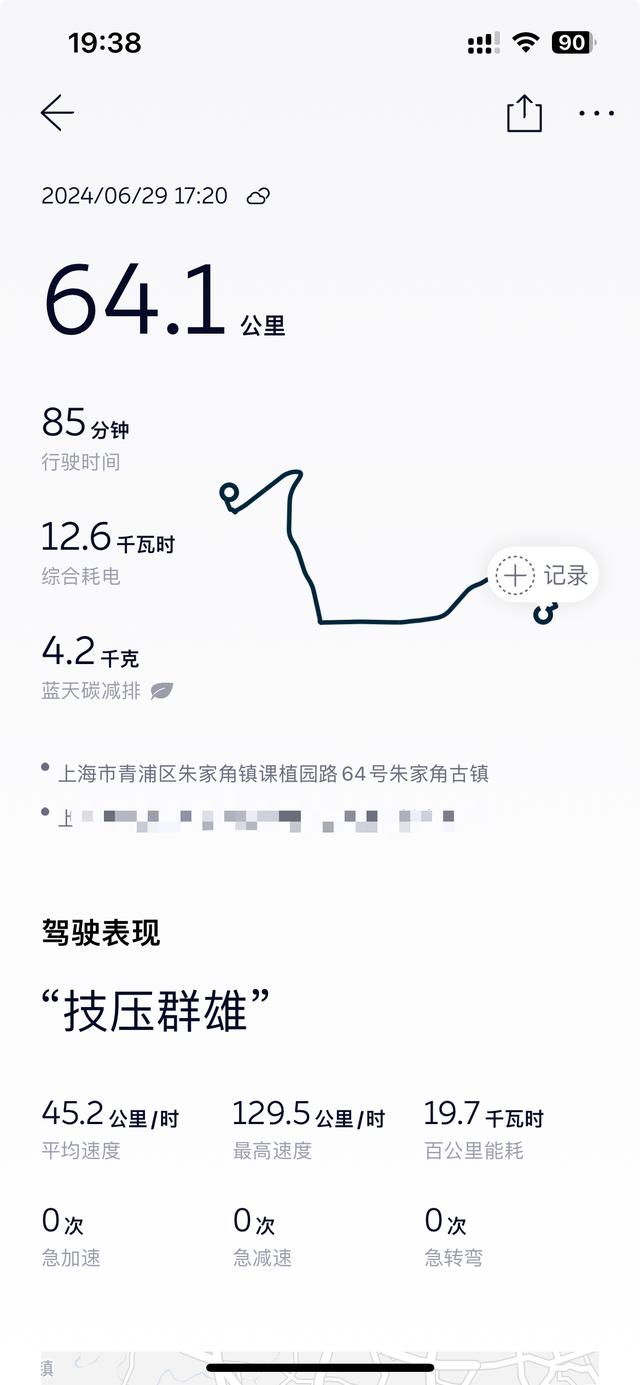Open the three-dot overflow menu
The height and width of the screenshot is (1385, 640).
pyautogui.click(x=597, y=113)
